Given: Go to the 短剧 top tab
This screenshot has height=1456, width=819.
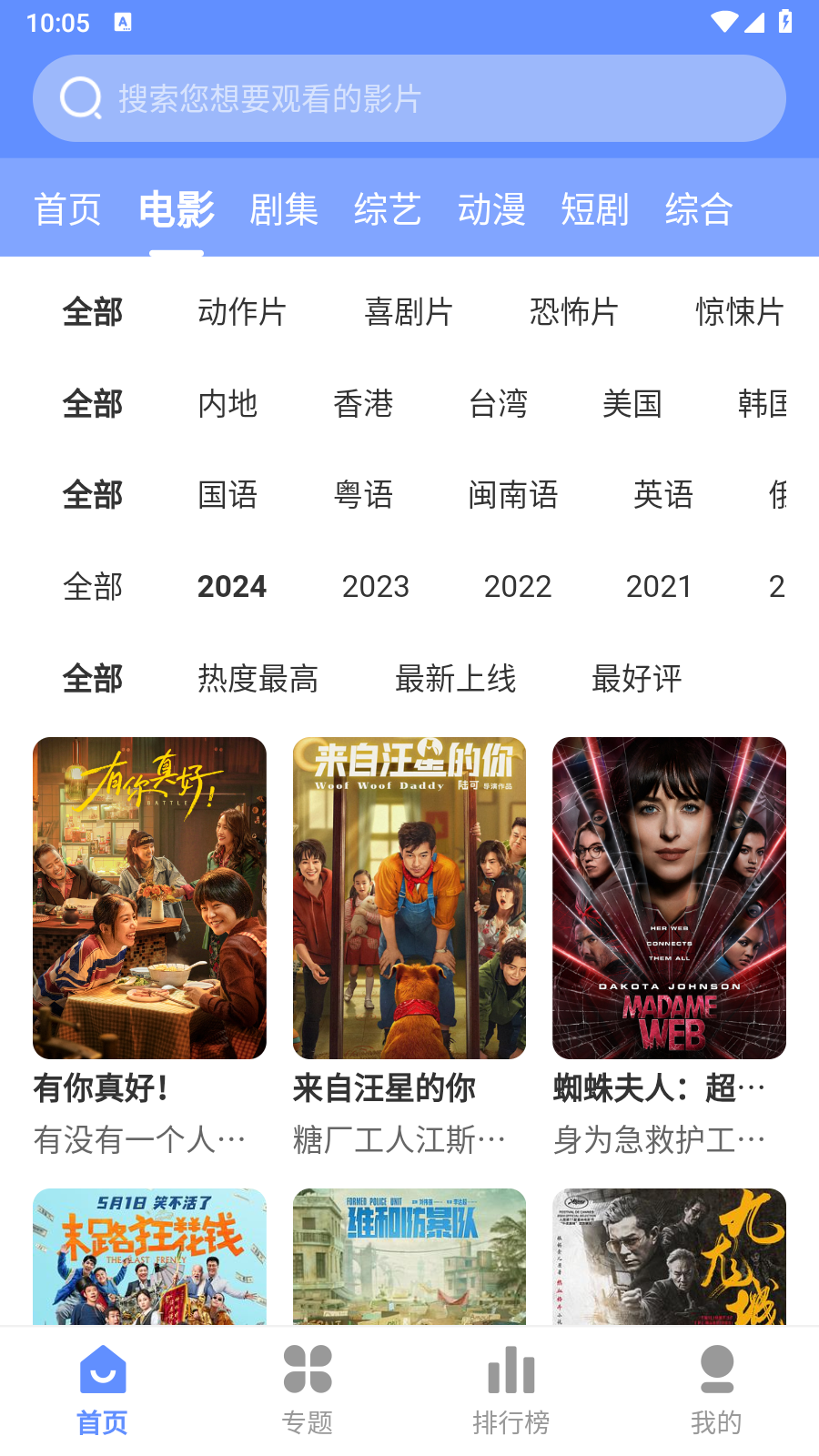Looking at the screenshot, I should click(595, 210).
